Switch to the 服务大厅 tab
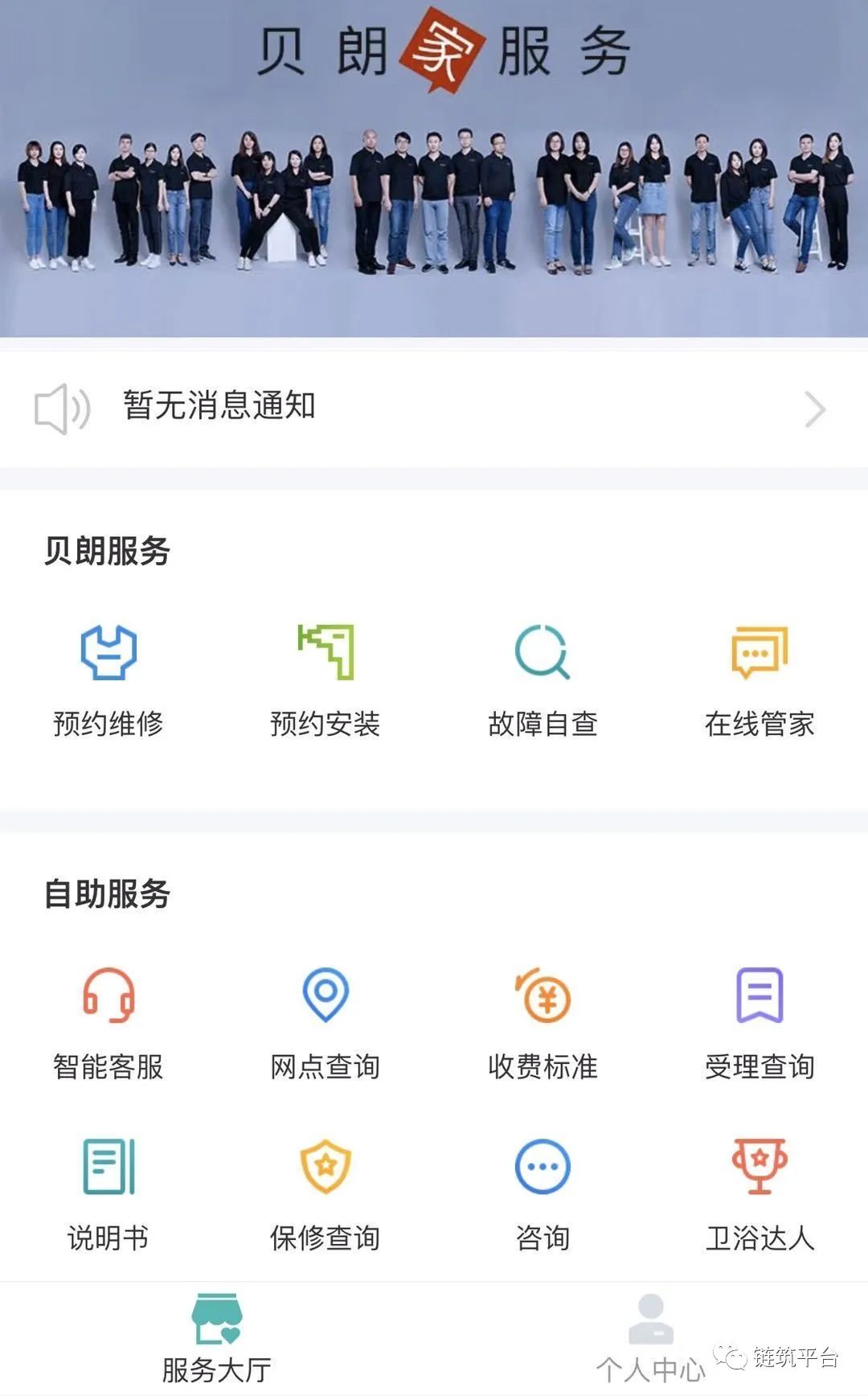Screen dimensions: 868x1396 [217, 1338]
